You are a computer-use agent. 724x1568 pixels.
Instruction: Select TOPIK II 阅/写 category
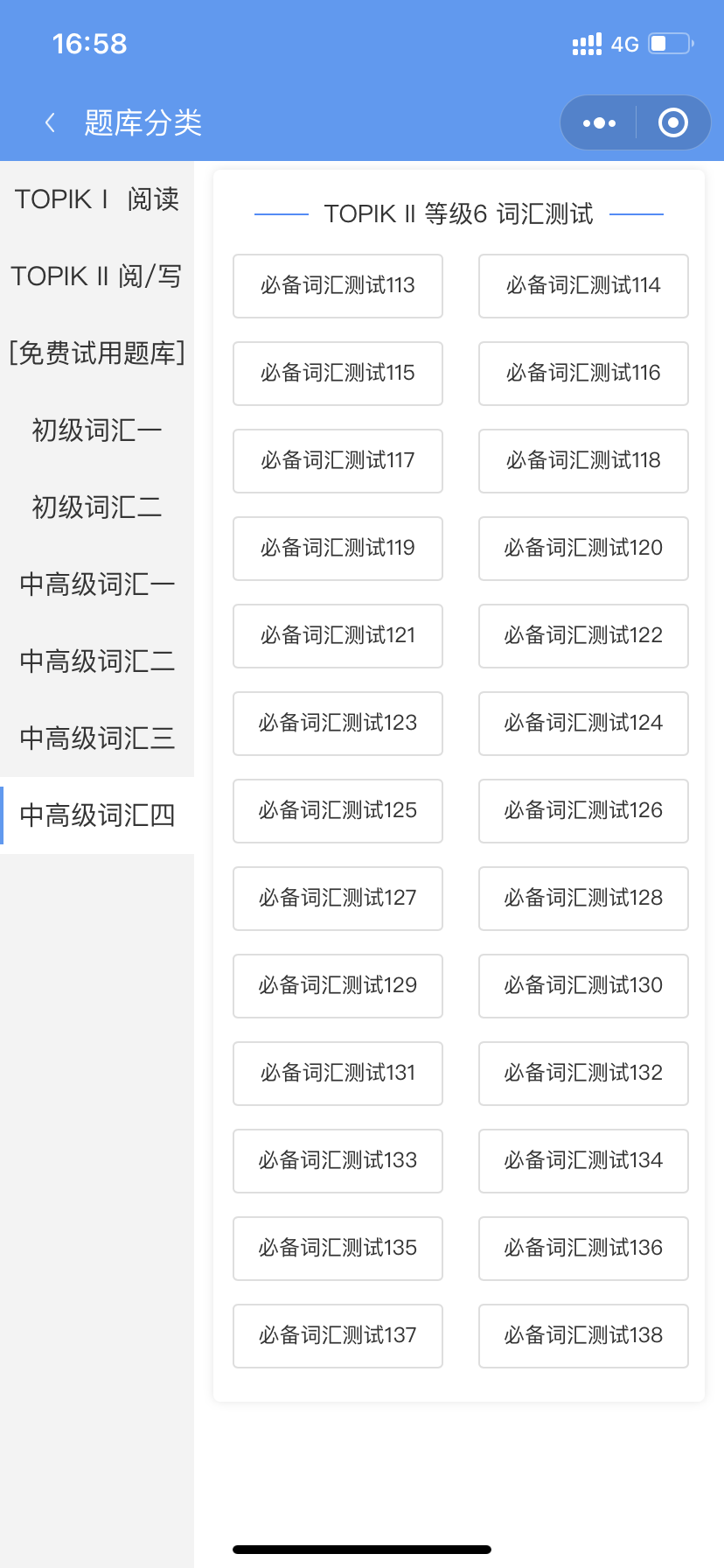coord(97,276)
